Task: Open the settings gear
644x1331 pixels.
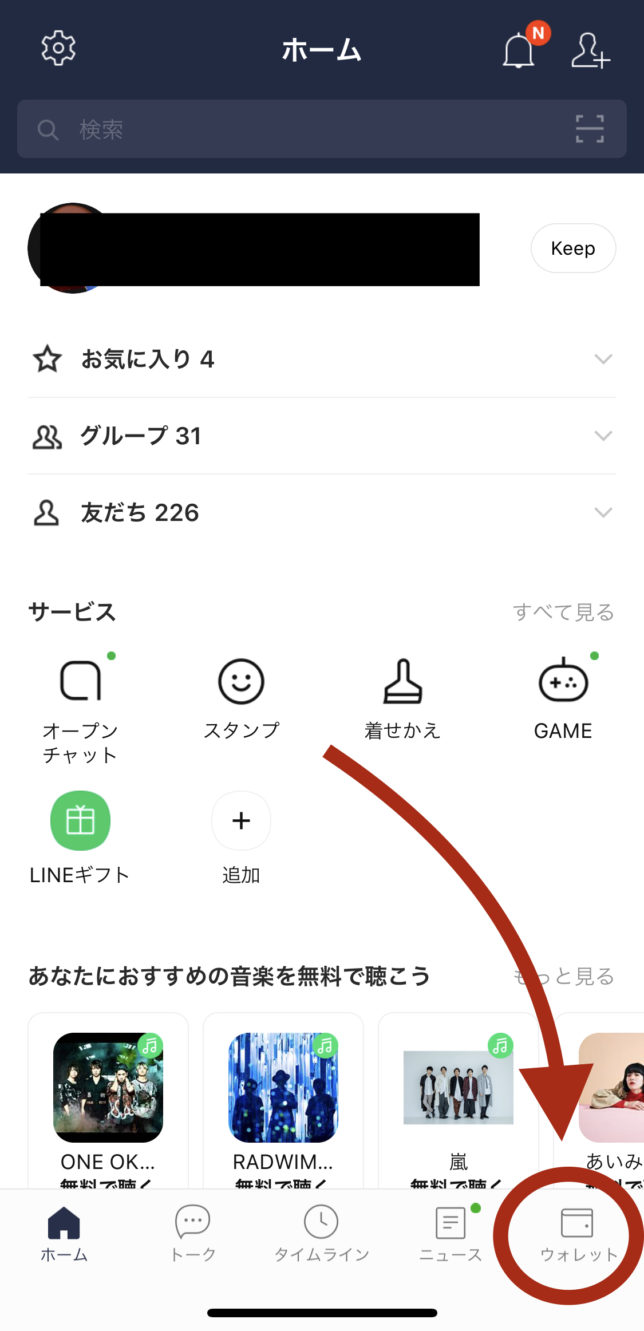Action: pyautogui.click(x=59, y=48)
